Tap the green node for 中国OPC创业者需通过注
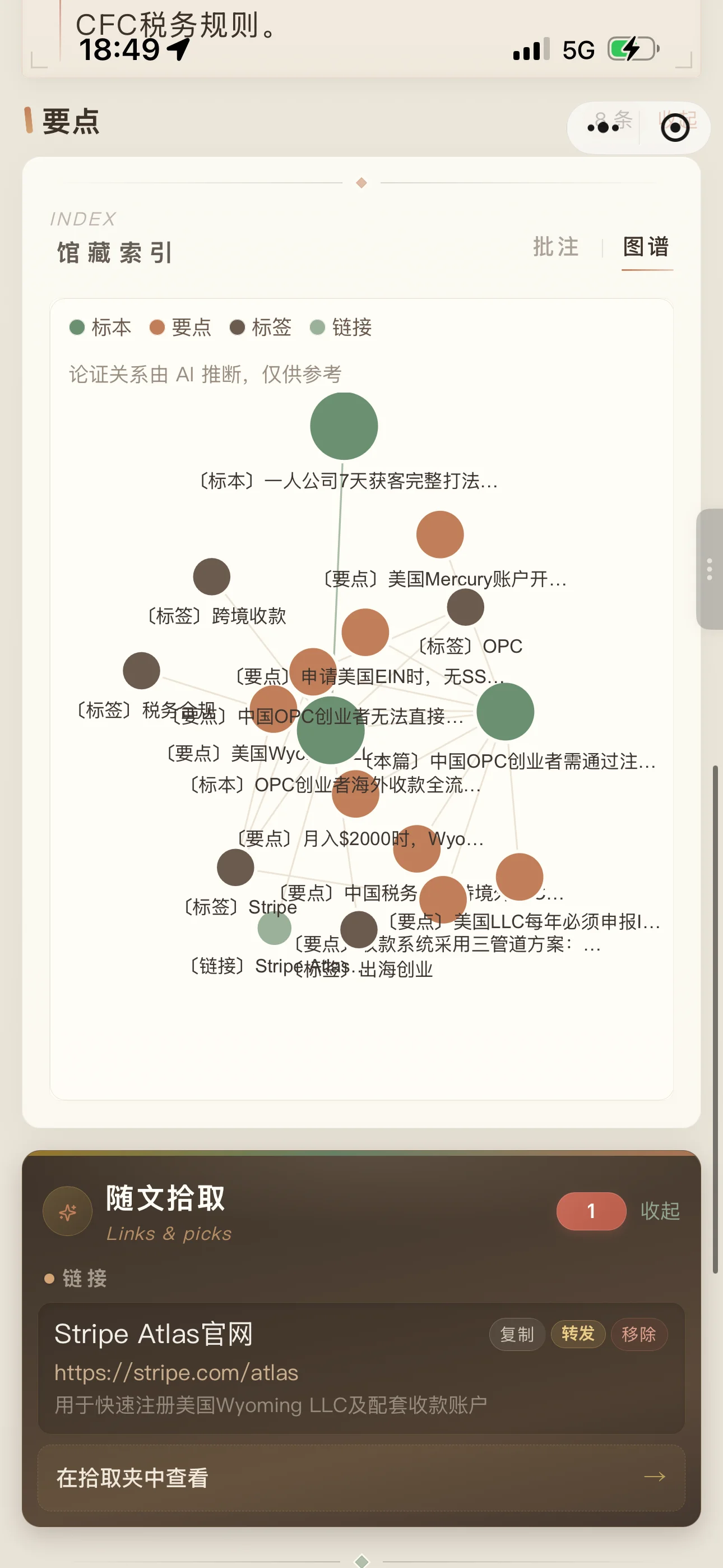The height and width of the screenshot is (1568, 723). [505, 711]
